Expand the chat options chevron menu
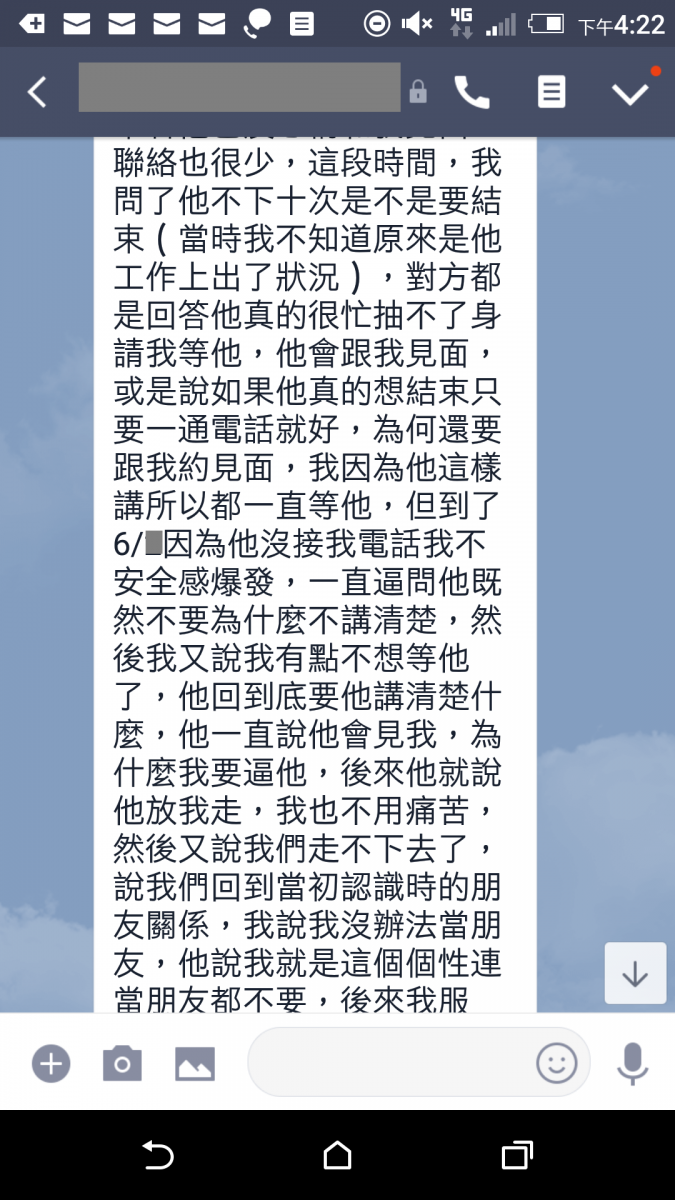 pyautogui.click(x=631, y=93)
